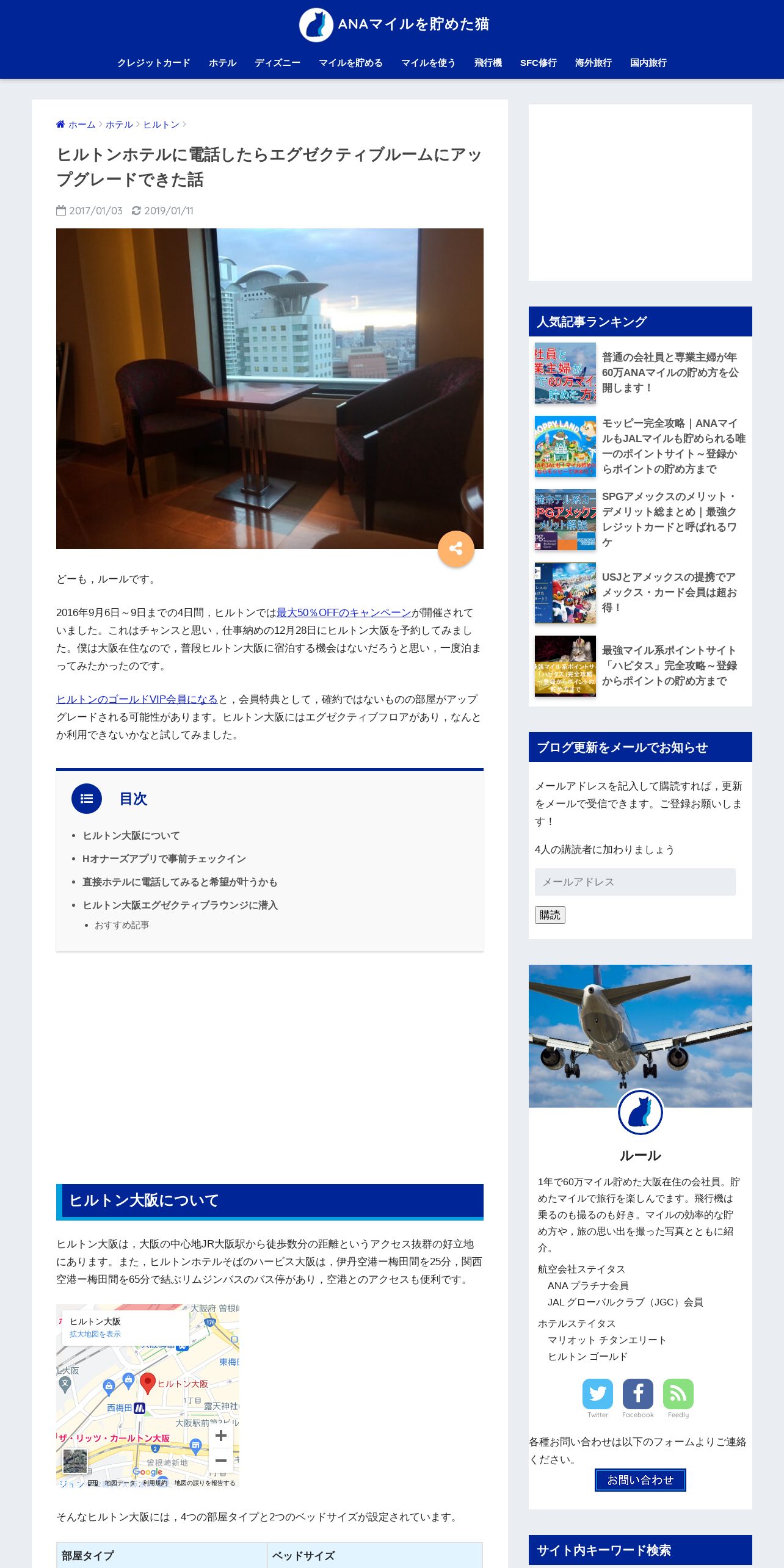
Task: Jump to Hオナーズアプリで事前チェックイン section
Action: tap(164, 858)
